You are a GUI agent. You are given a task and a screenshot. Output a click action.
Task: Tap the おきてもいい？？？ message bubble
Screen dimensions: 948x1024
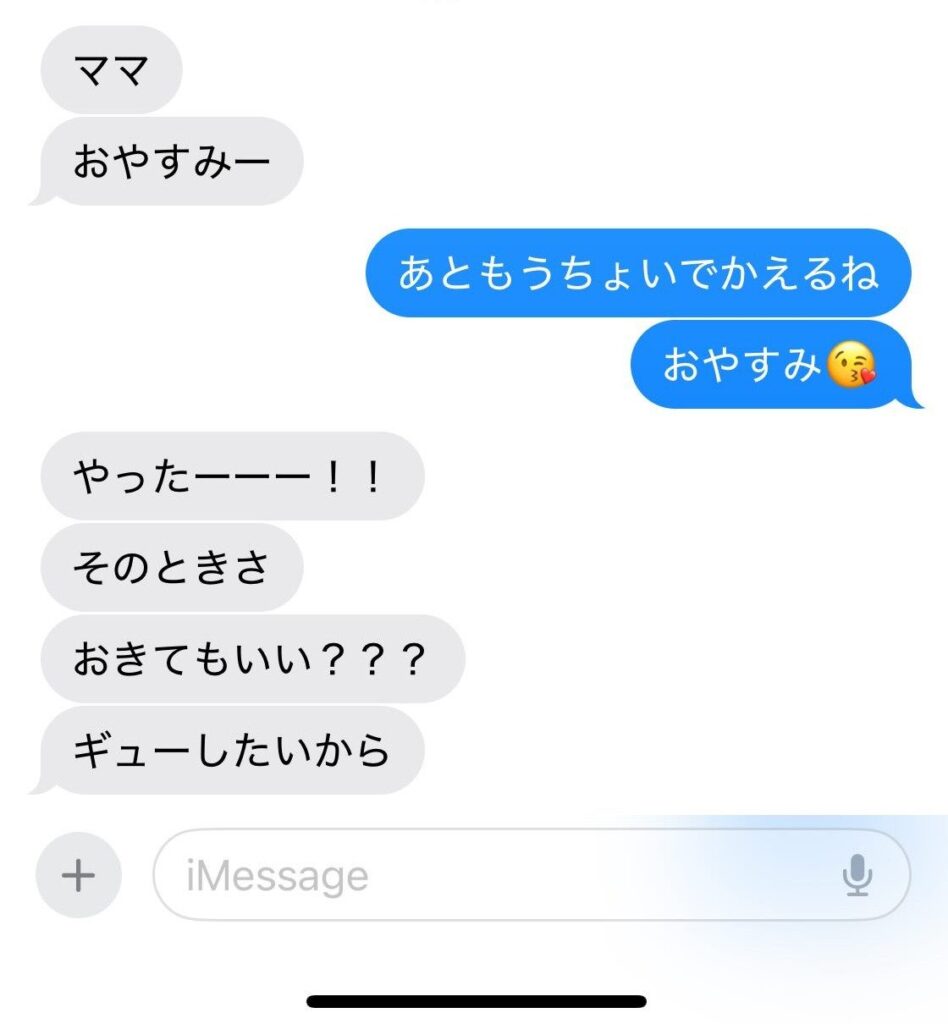click(250, 658)
